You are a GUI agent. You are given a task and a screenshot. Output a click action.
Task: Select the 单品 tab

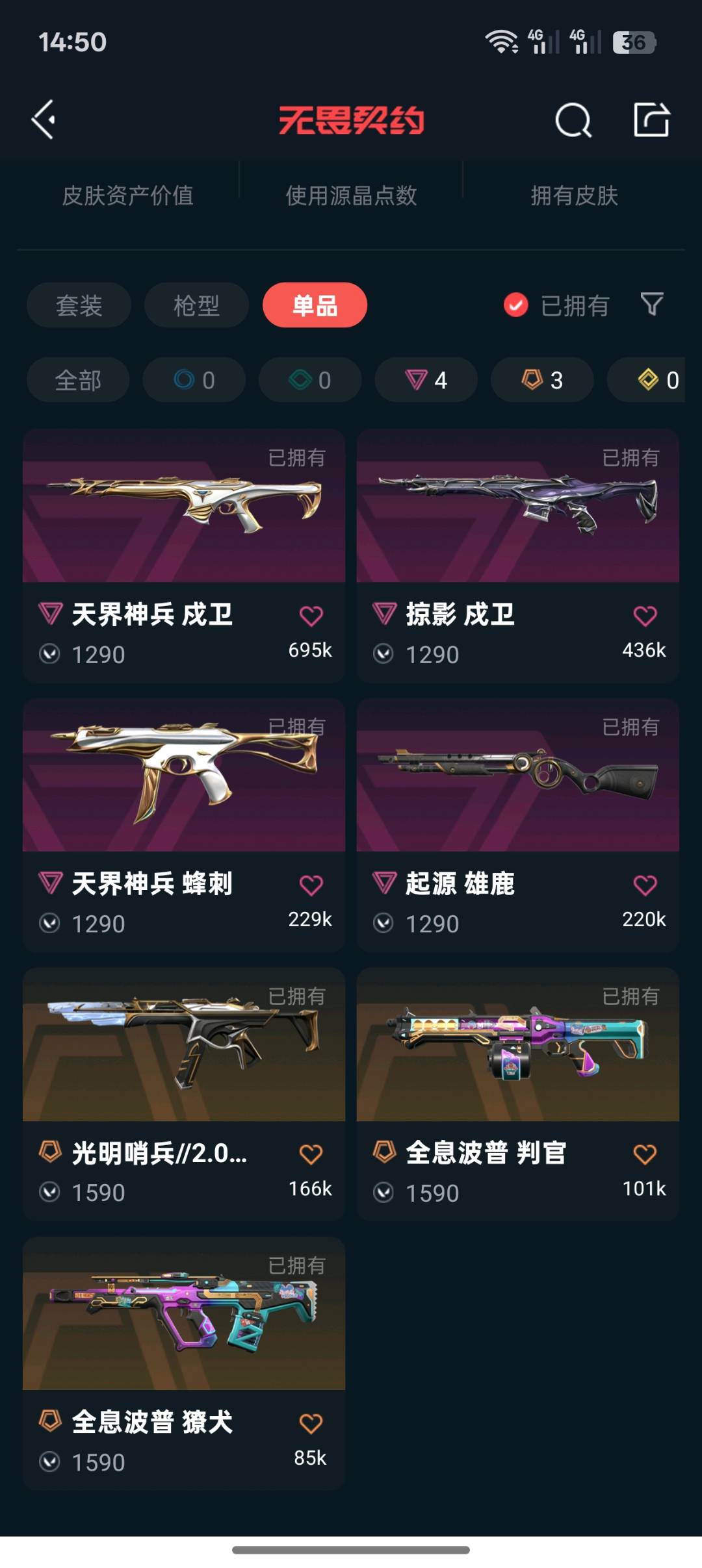(x=315, y=305)
